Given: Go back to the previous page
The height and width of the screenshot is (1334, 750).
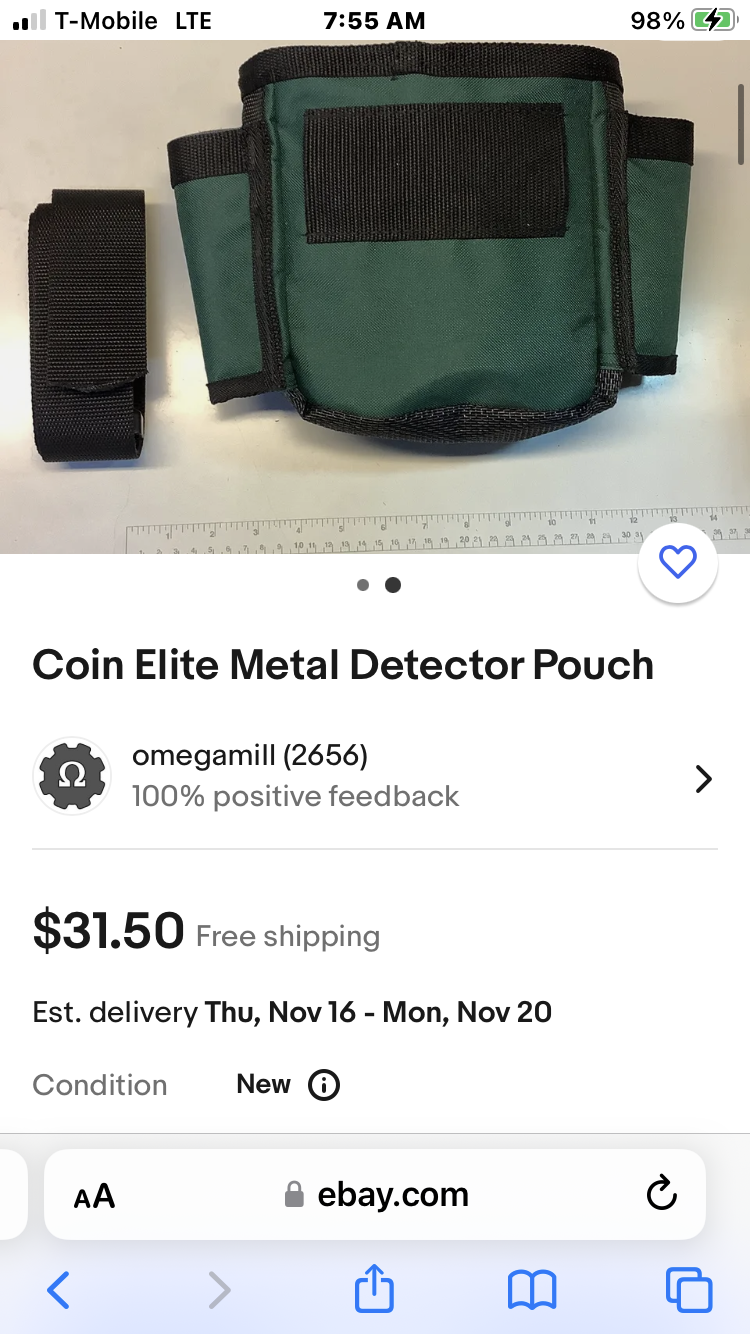Looking at the screenshot, I should [x=59, y=1291].
